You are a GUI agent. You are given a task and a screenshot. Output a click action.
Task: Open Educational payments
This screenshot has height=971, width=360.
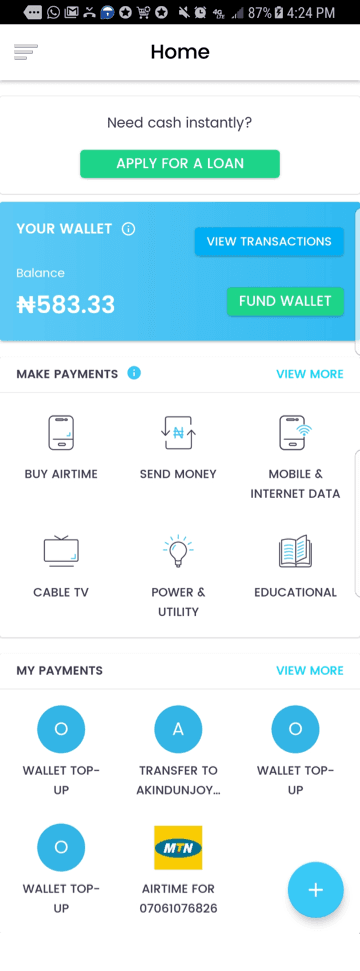tap(296, 566)
